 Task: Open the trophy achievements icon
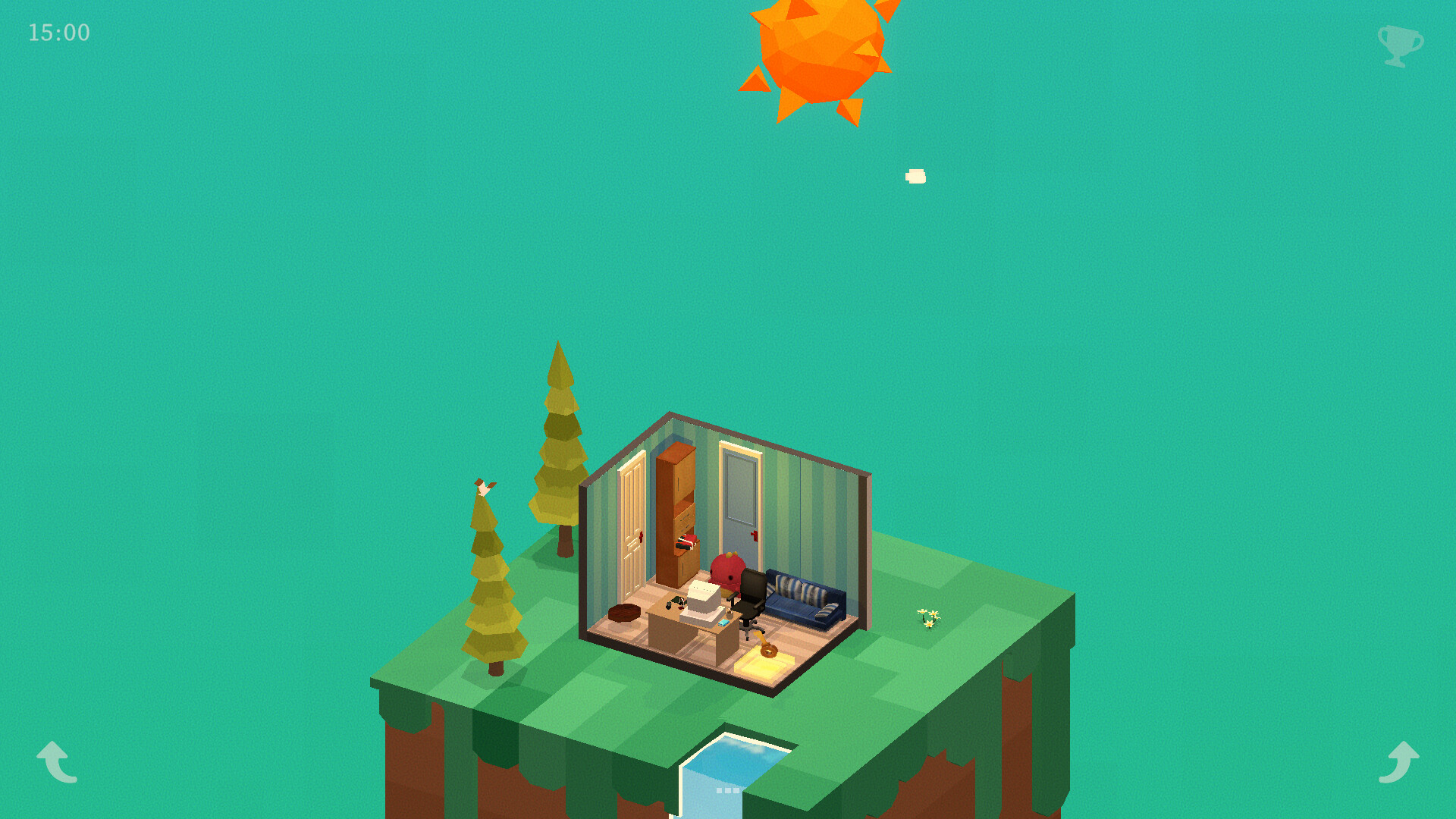[x=1399, y=45]
